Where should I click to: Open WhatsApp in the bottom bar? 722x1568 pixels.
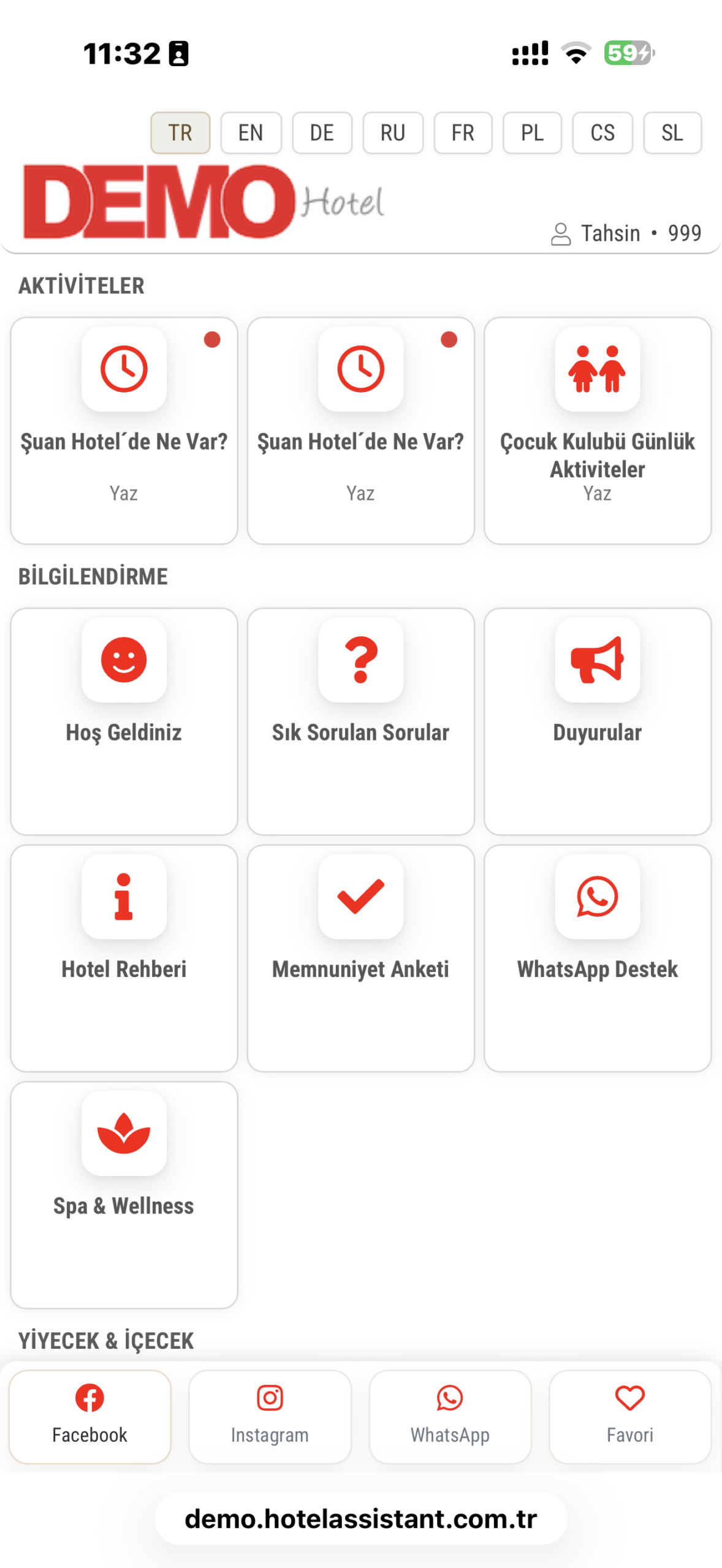[x=450, y=1416]
